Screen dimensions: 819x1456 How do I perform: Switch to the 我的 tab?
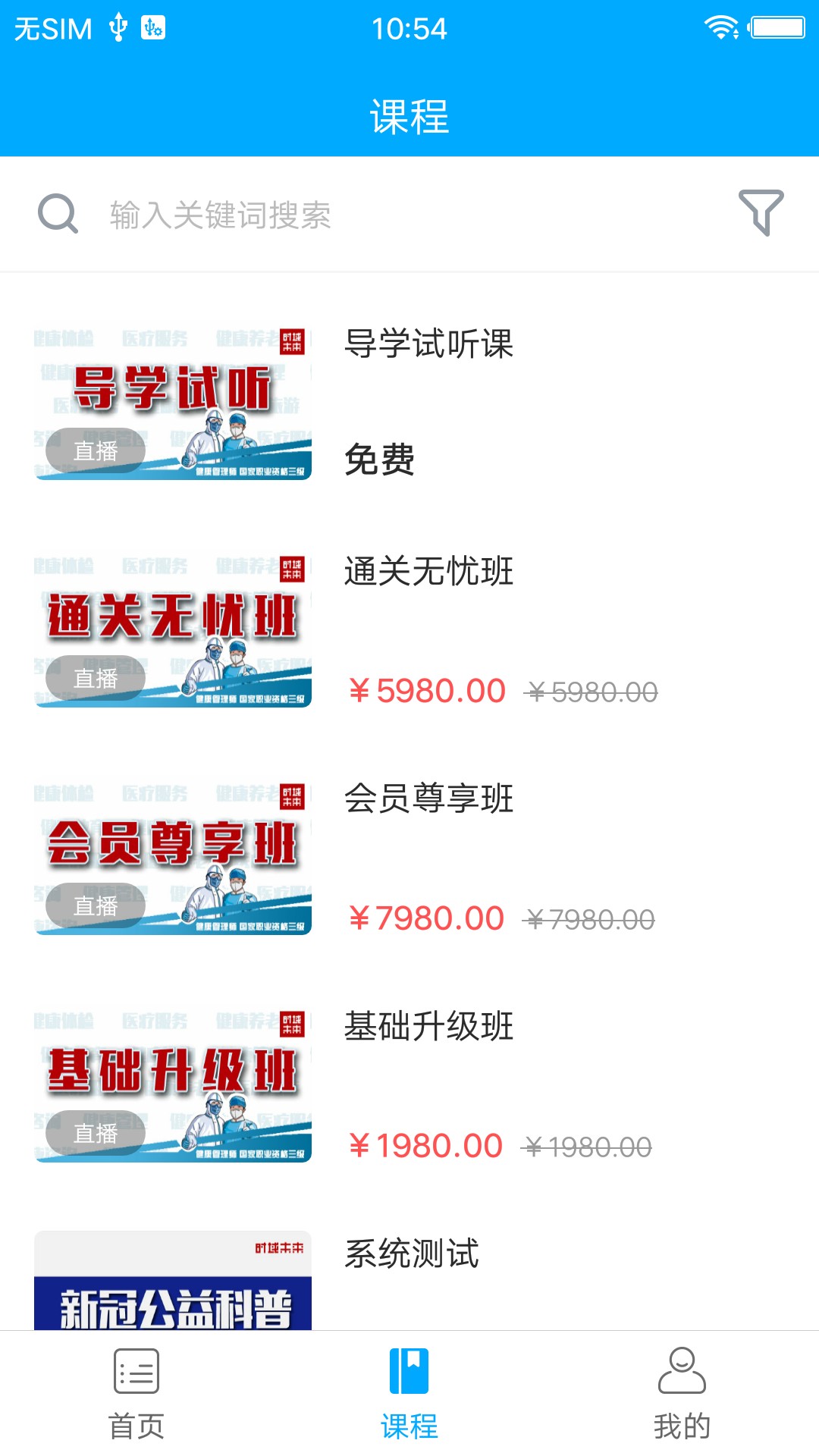coord(682,1403)
